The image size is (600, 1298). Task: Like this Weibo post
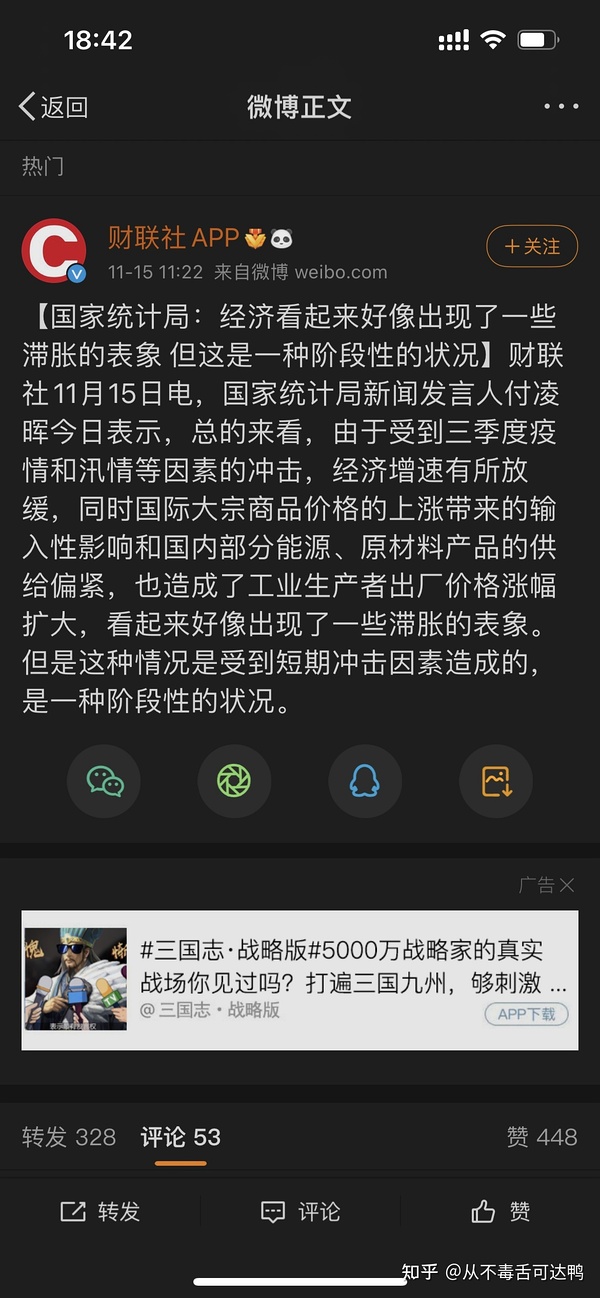[x=500, y=1212]
